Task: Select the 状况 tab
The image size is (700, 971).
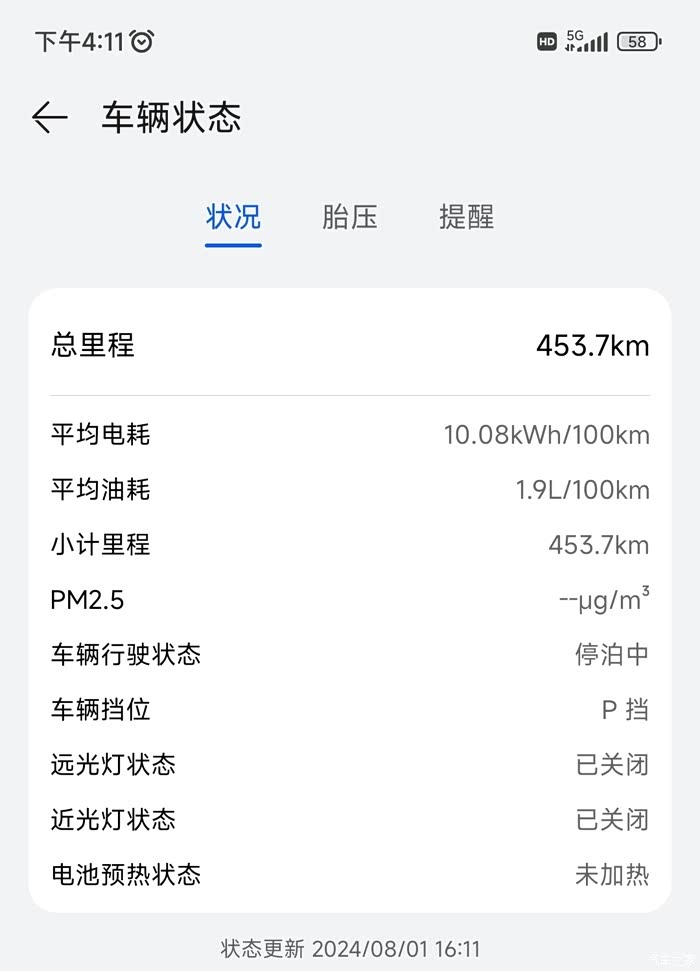Action: (233, 217)
